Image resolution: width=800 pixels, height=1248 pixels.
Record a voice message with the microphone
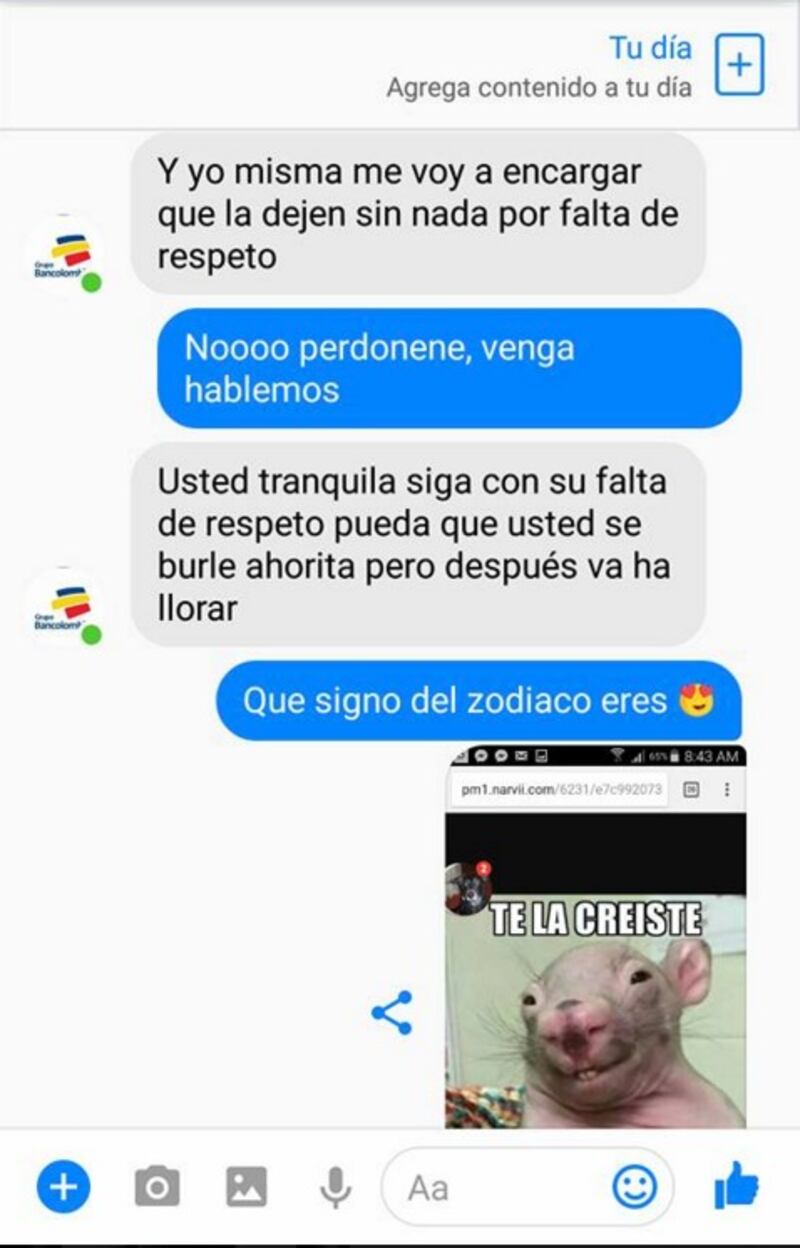(x=335, y=1187)
